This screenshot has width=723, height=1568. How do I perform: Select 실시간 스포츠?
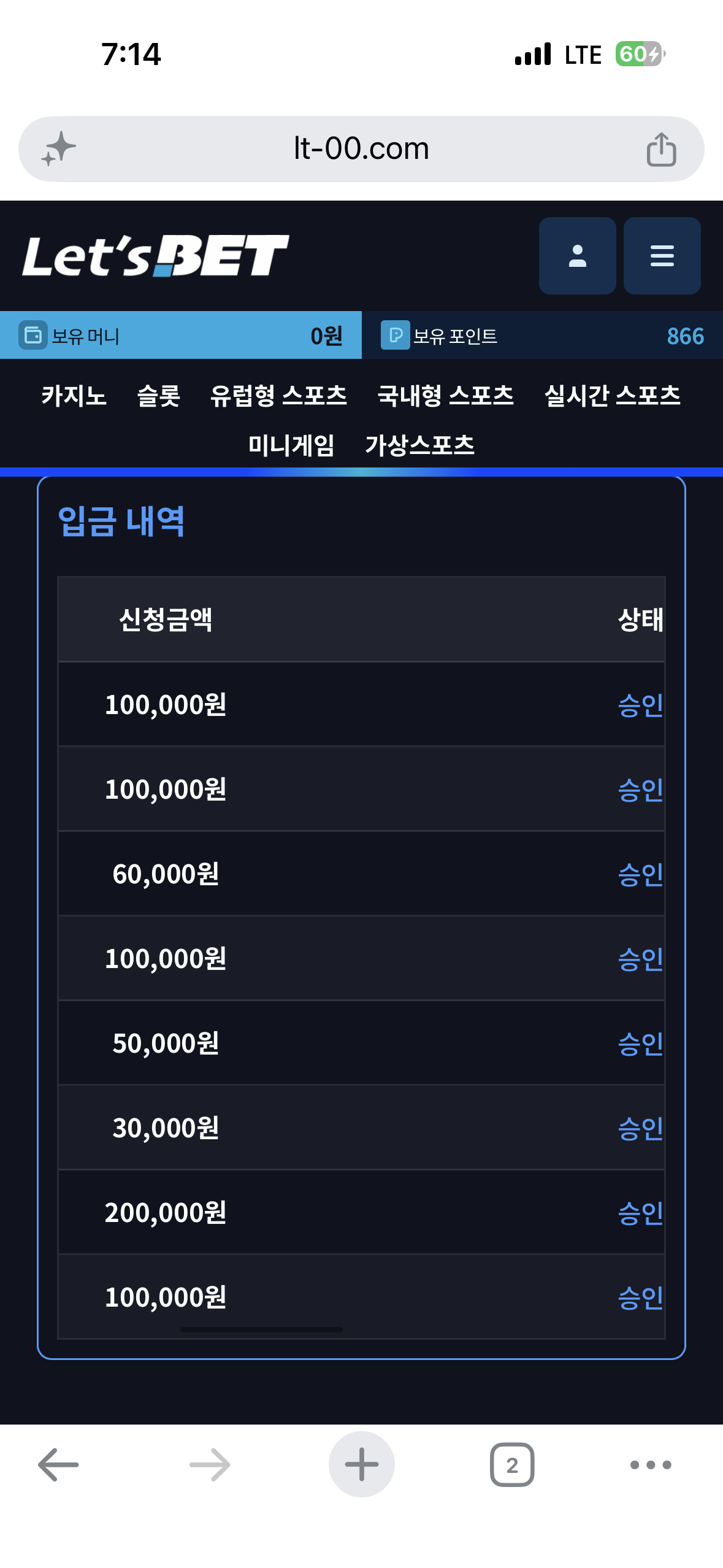coord(613,396)
